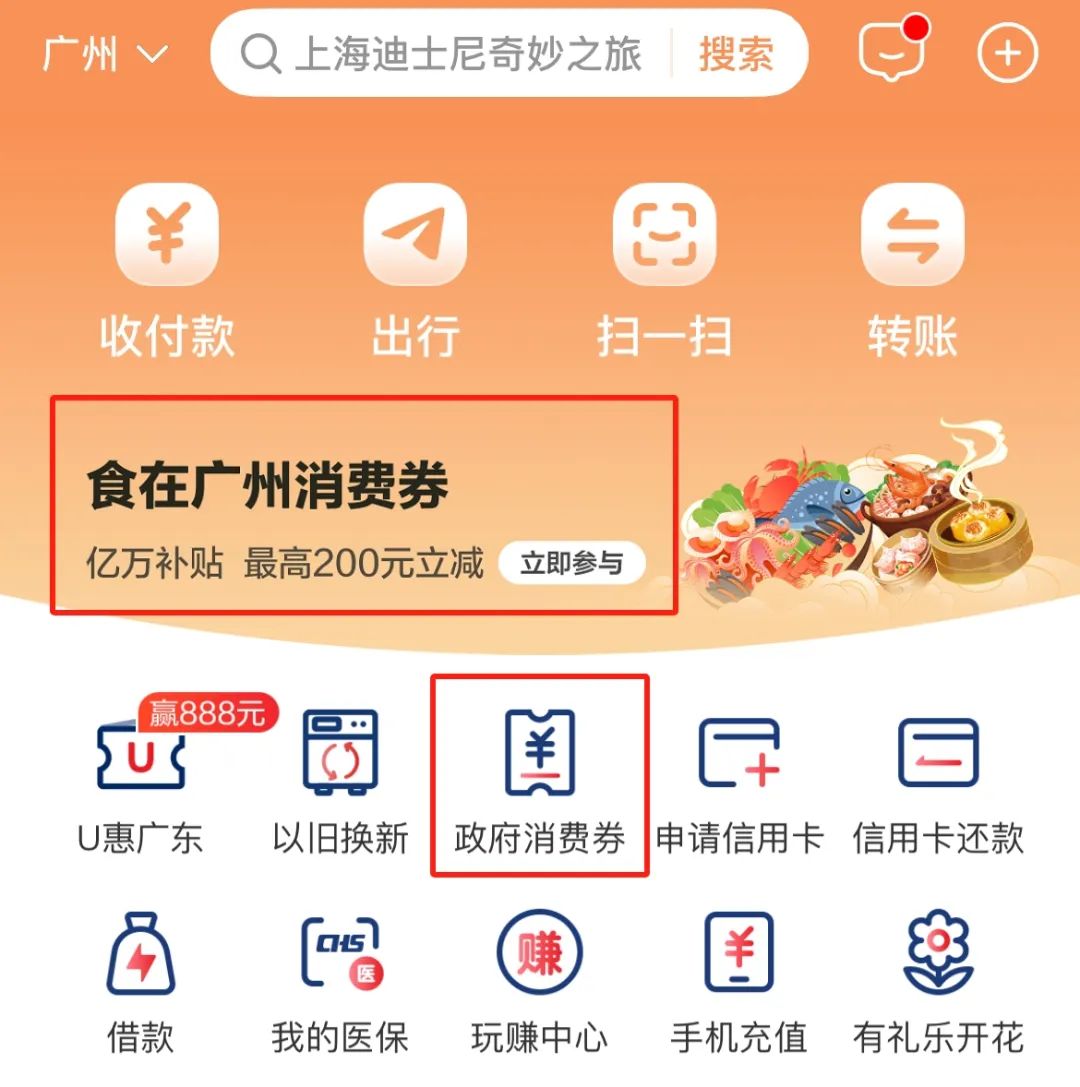This screenshot has height=1087, width=1080.
Task: Tap 立即参与 on the 食在广州消费券 banner
Action: (x=572, y=564)
